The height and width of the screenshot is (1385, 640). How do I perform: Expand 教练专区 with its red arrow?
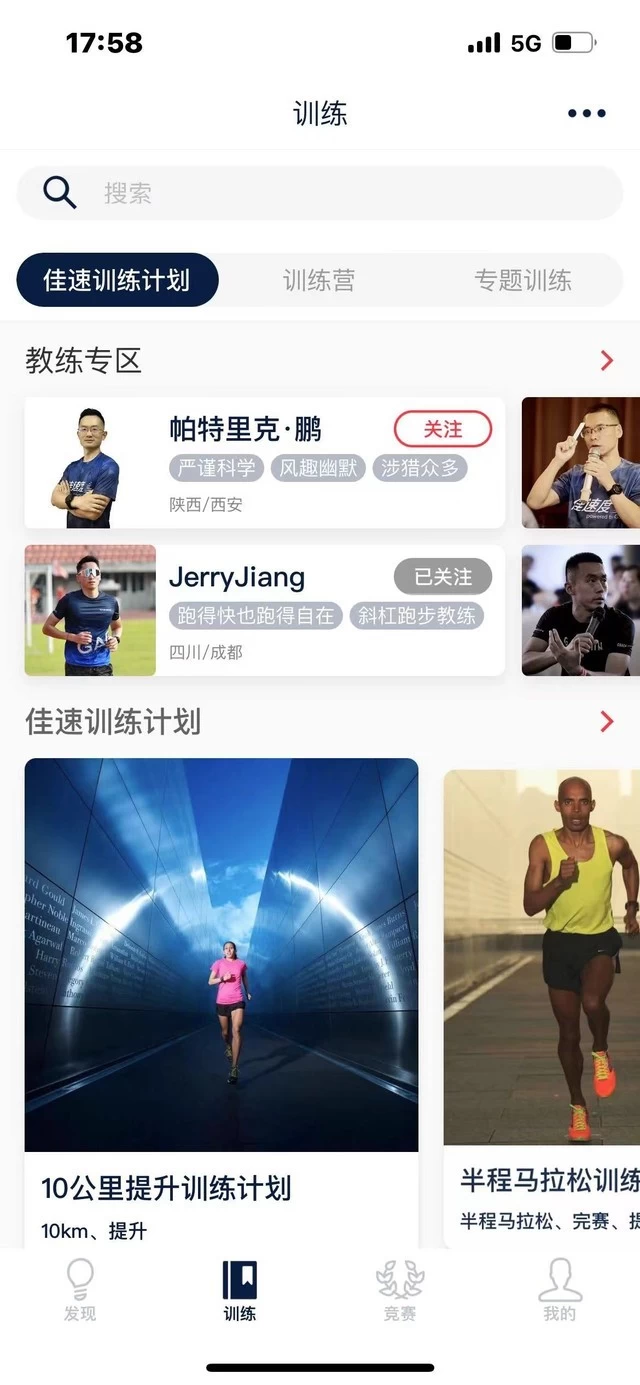point(606,361)
